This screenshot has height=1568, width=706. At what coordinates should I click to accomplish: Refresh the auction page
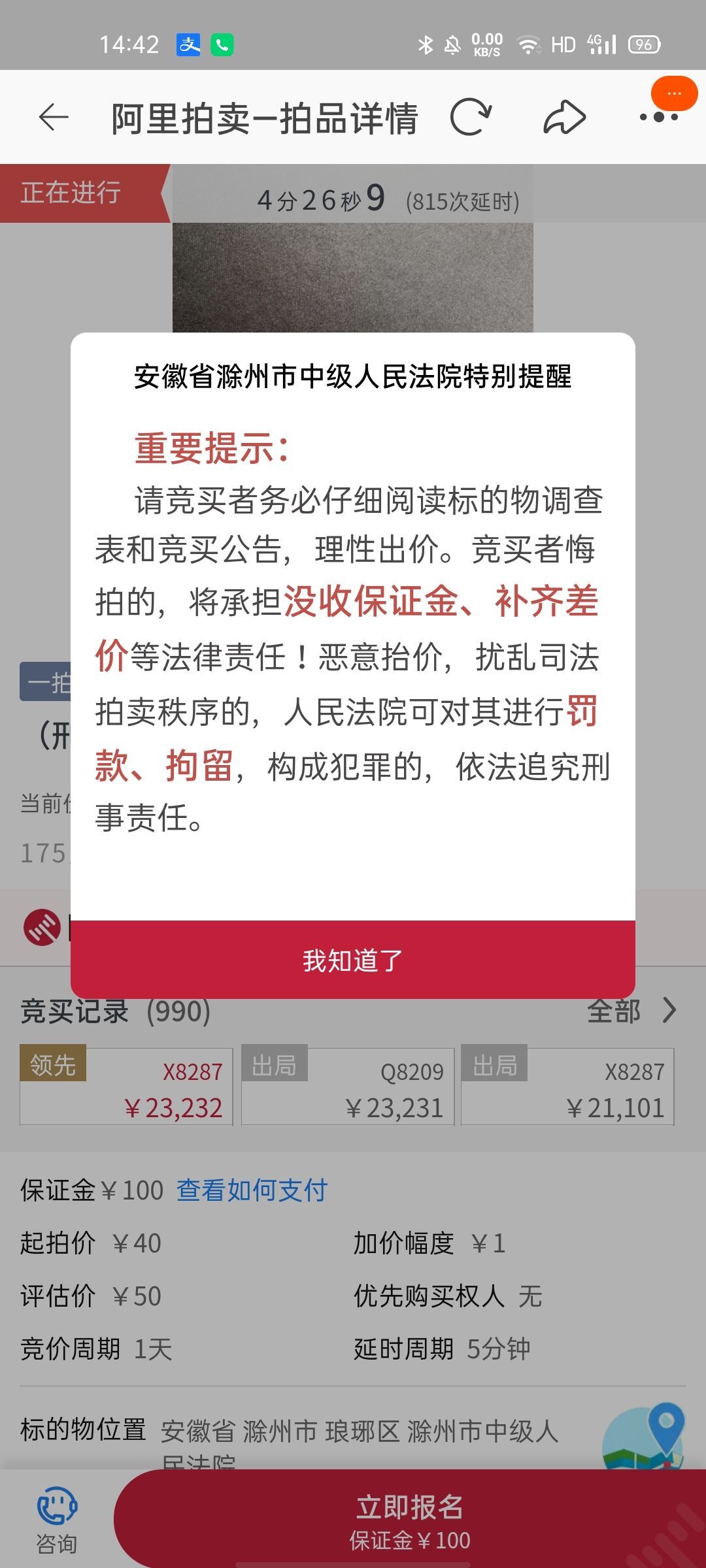471,118
